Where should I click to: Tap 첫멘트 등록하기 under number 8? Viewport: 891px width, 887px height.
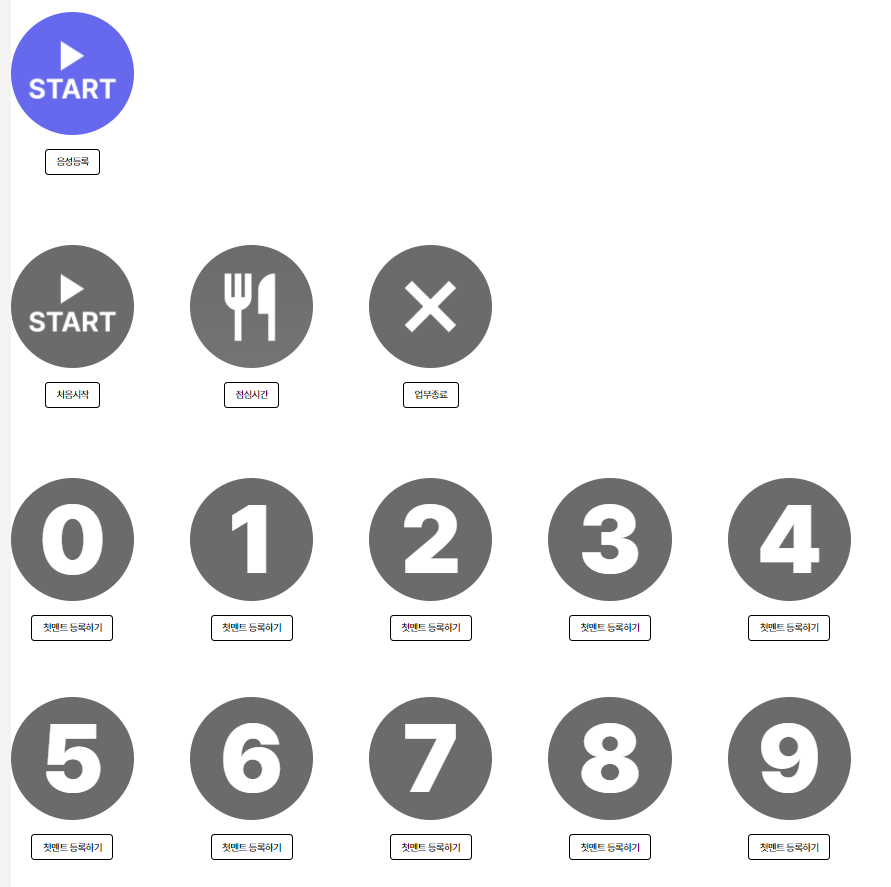pos(610,847)
